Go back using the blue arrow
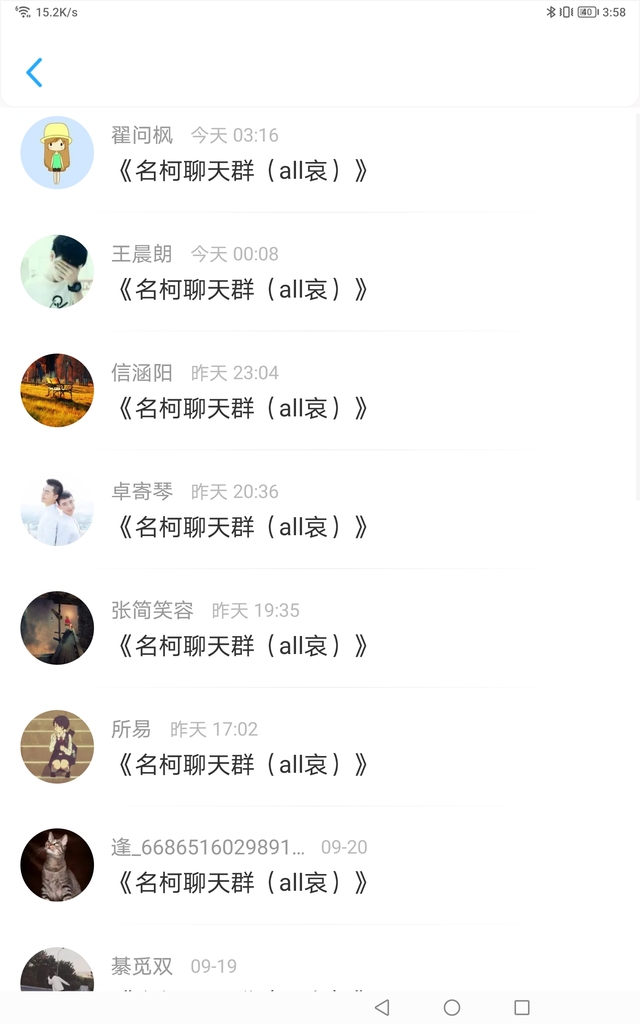 (x=34, y=72)
